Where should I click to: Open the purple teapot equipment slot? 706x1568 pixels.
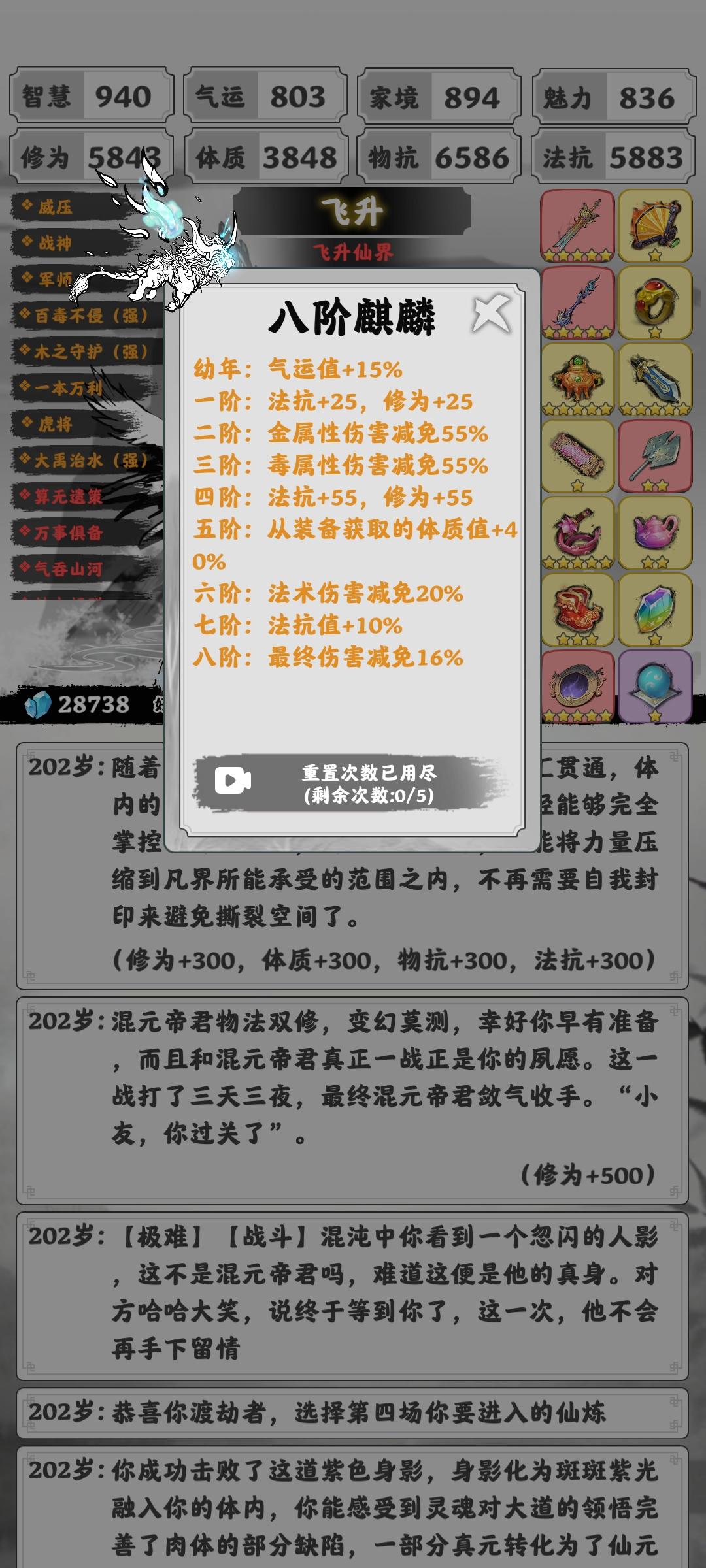654,532
